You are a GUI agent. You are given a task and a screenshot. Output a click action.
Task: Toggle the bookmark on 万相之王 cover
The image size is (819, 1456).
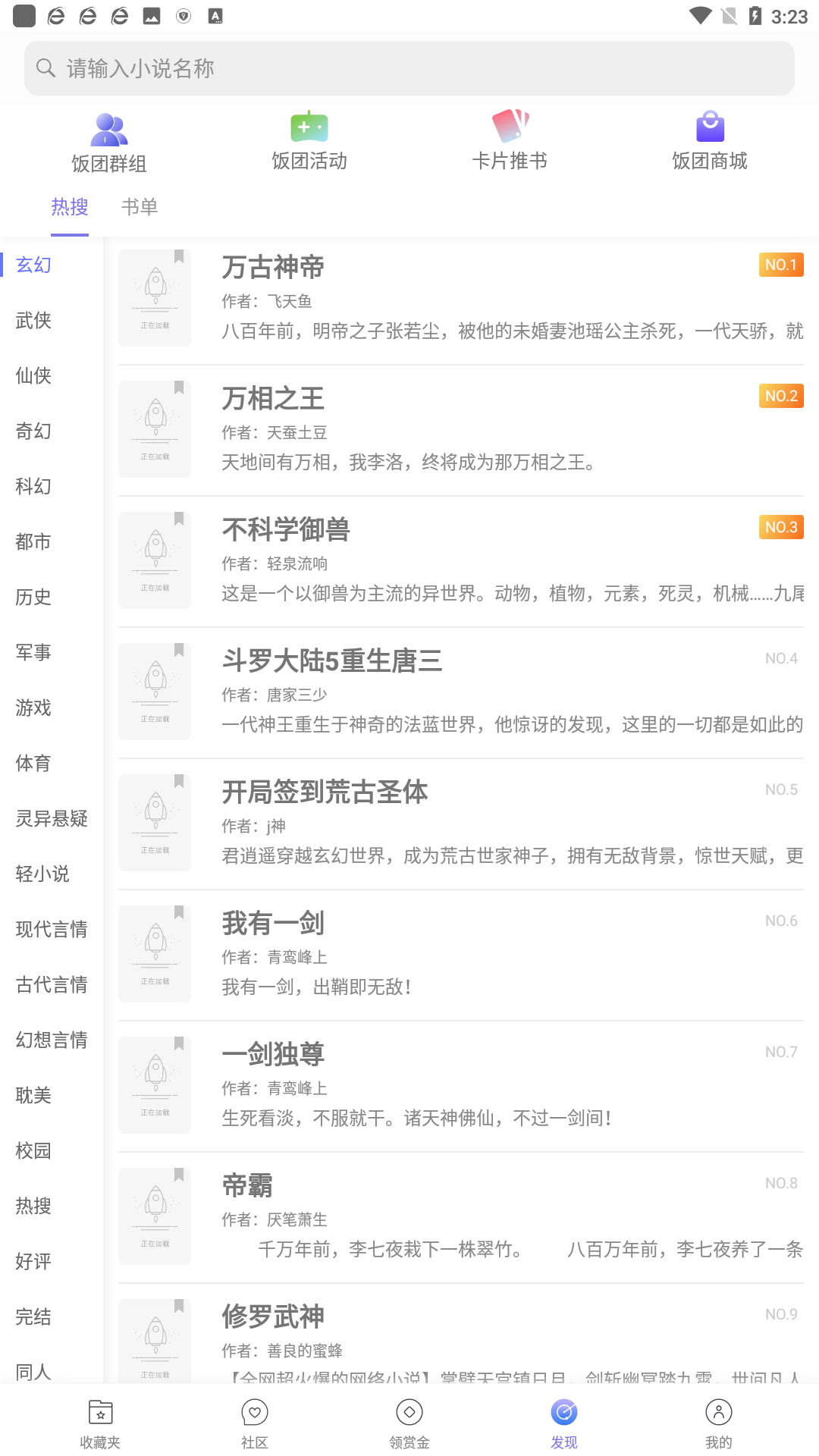(x=179, y=389)
